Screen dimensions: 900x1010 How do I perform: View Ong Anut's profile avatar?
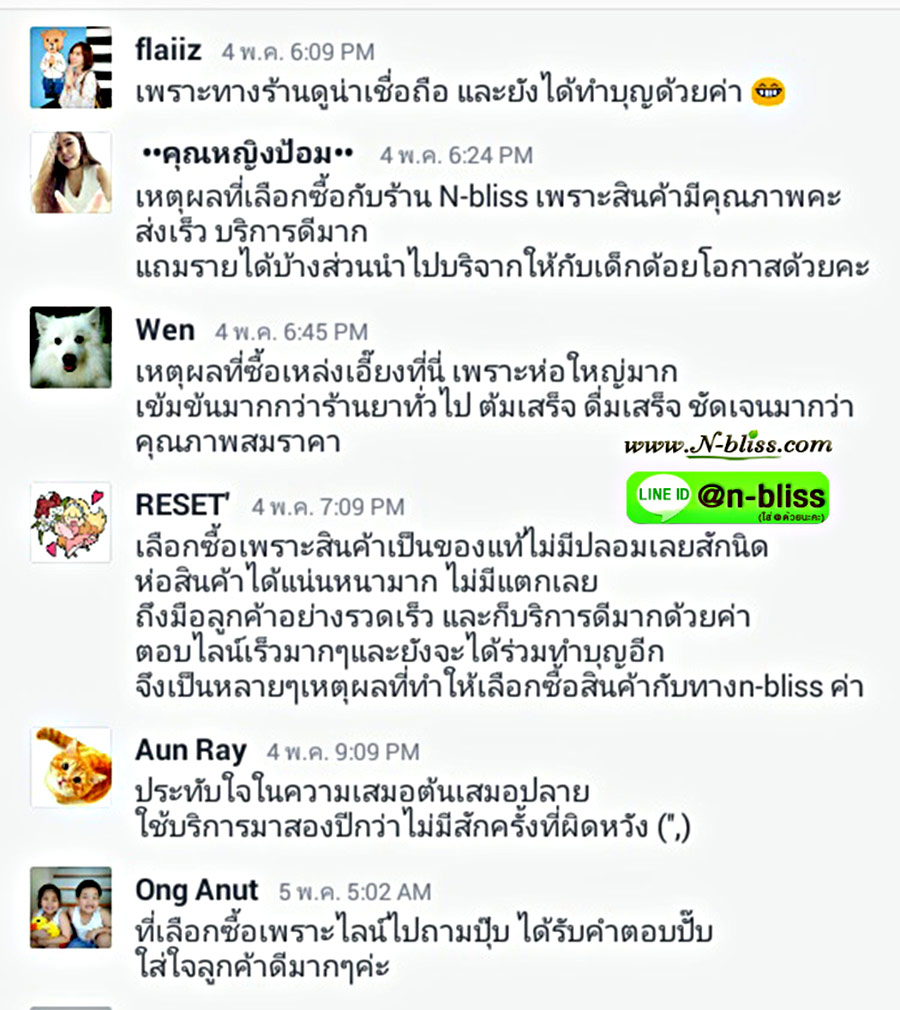tap(70, 907)
